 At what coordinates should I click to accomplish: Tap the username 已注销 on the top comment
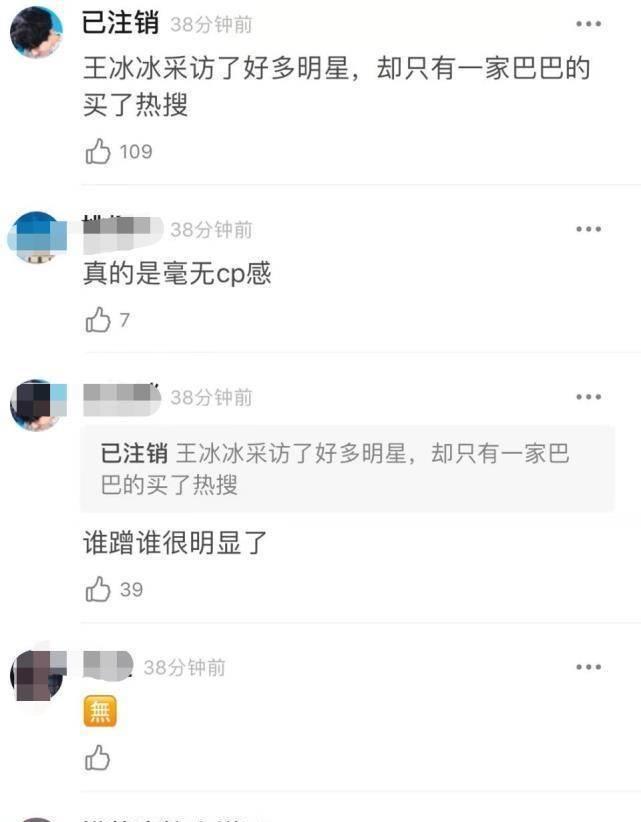pos(120,24)
